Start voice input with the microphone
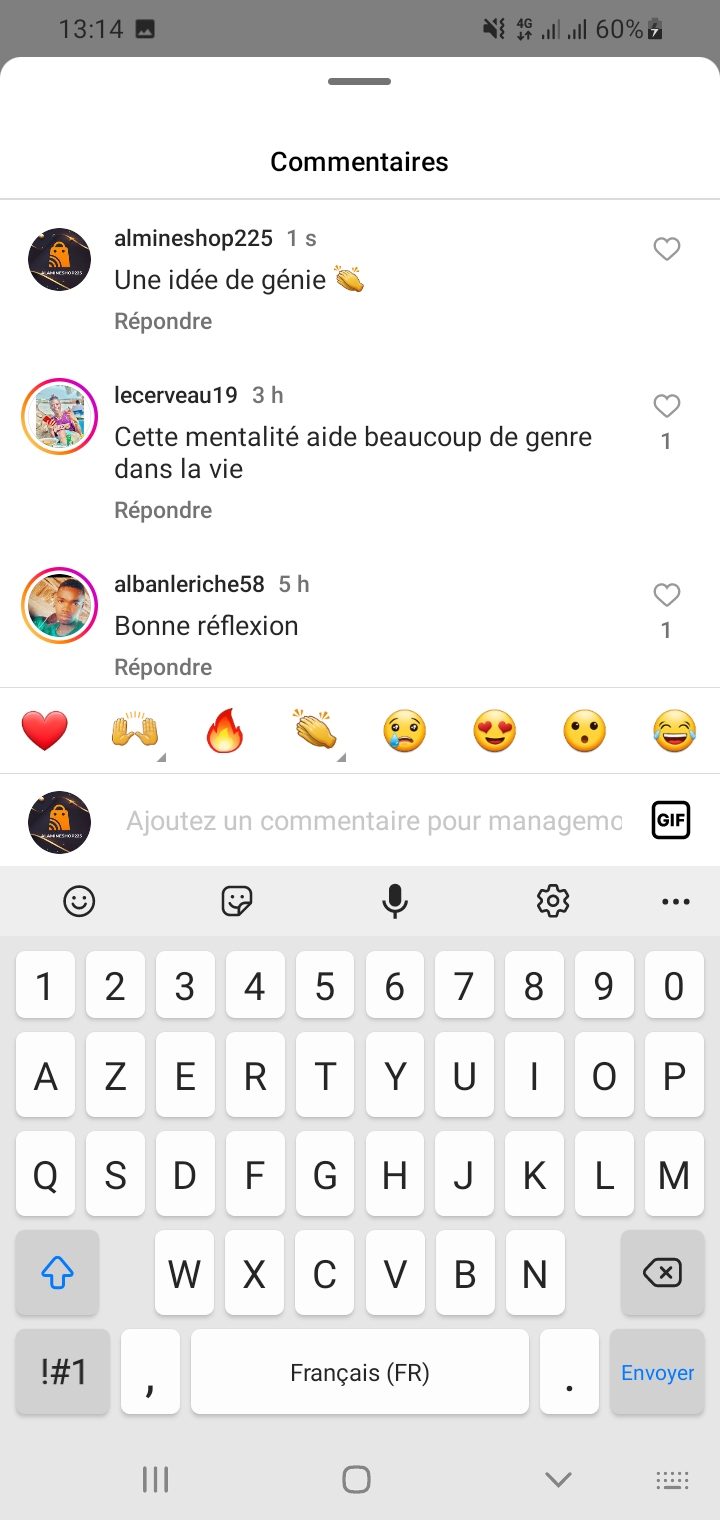 tap(395, 901)
